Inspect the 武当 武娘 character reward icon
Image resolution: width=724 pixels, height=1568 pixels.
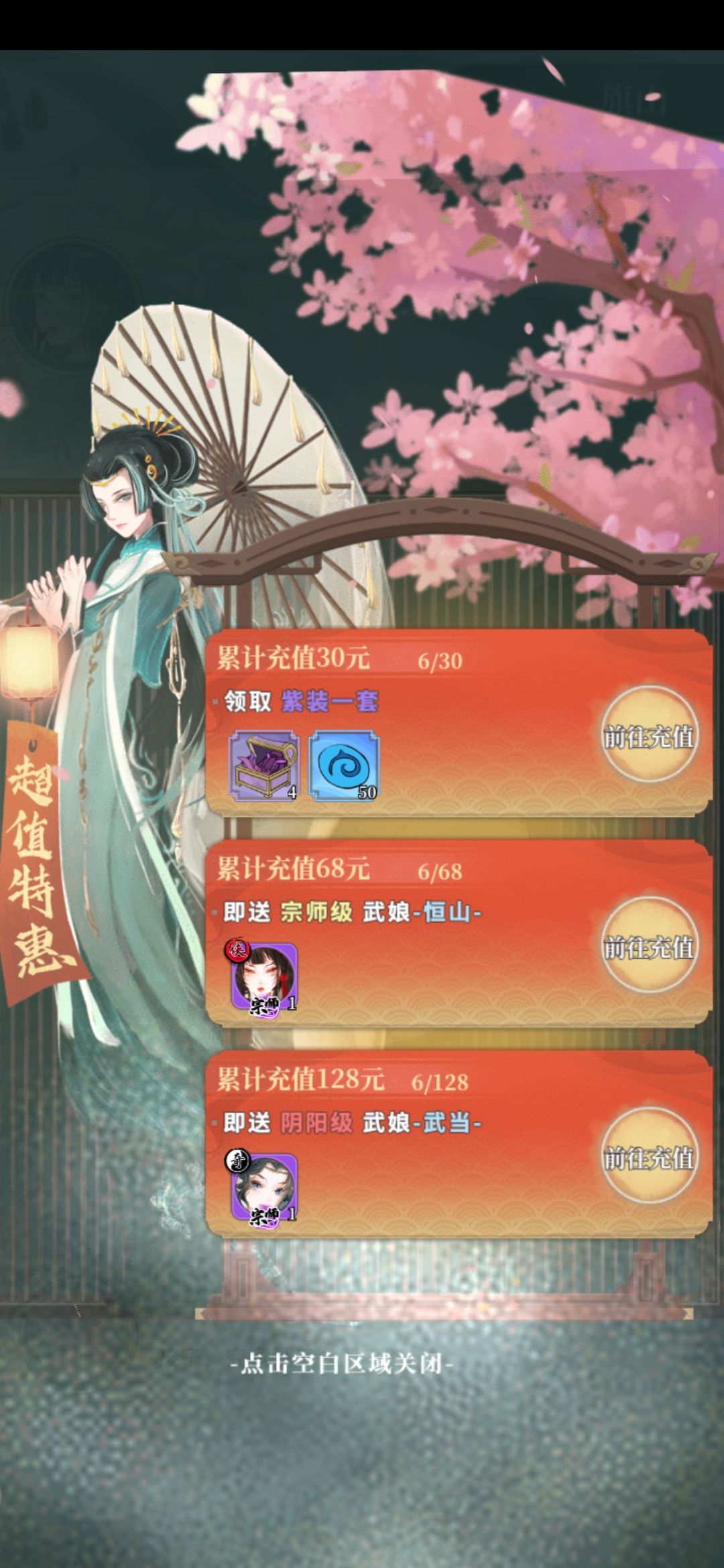[263, 1186]
